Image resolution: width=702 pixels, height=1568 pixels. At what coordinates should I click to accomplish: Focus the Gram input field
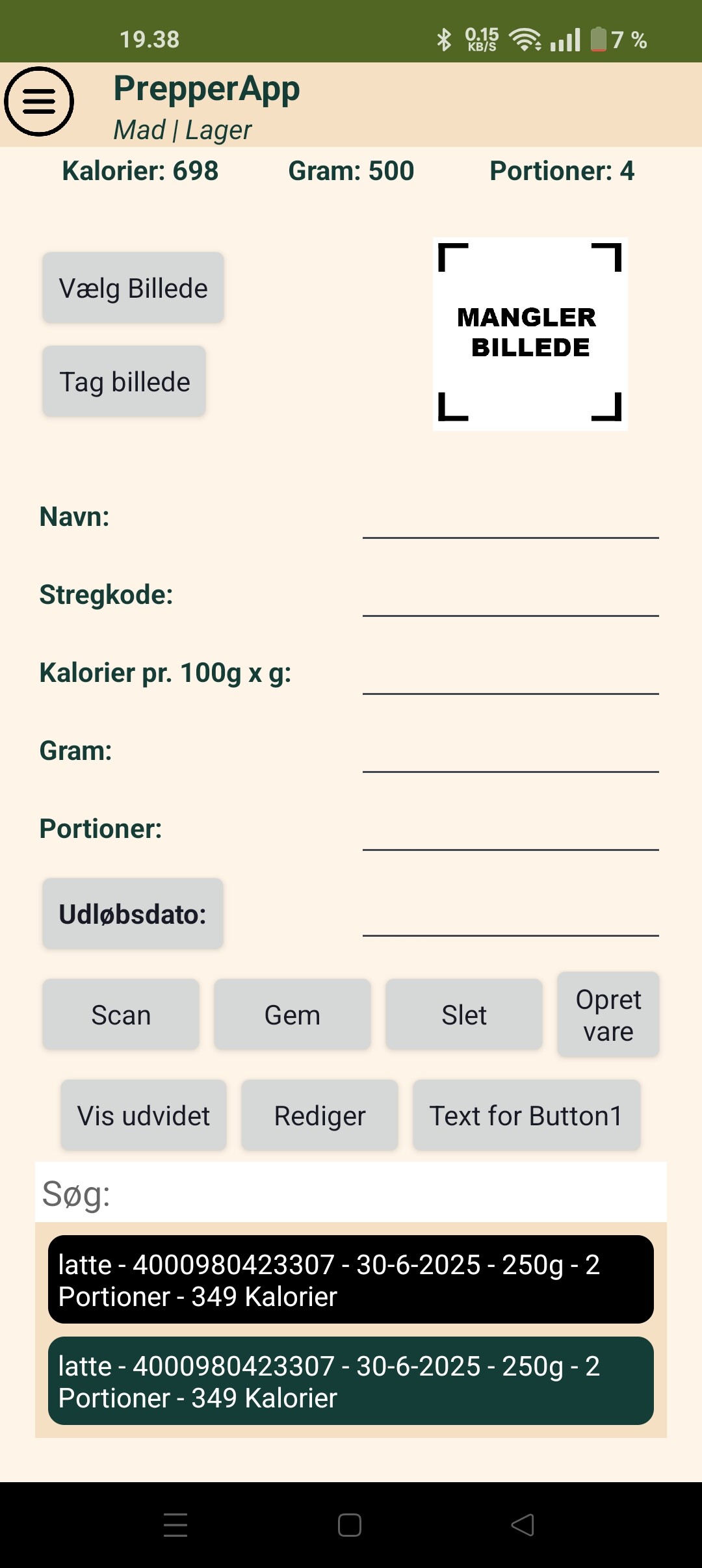click(511, 751)
